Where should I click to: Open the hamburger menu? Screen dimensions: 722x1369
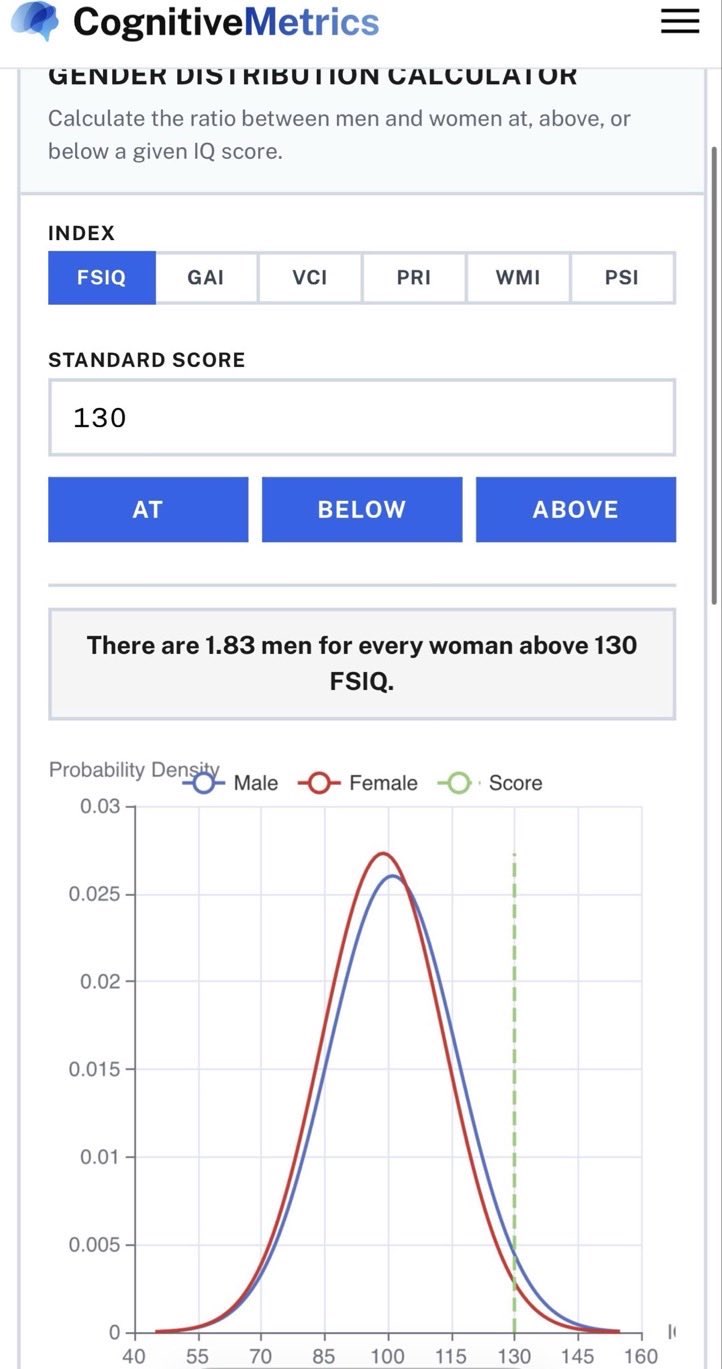pos(680,22)
